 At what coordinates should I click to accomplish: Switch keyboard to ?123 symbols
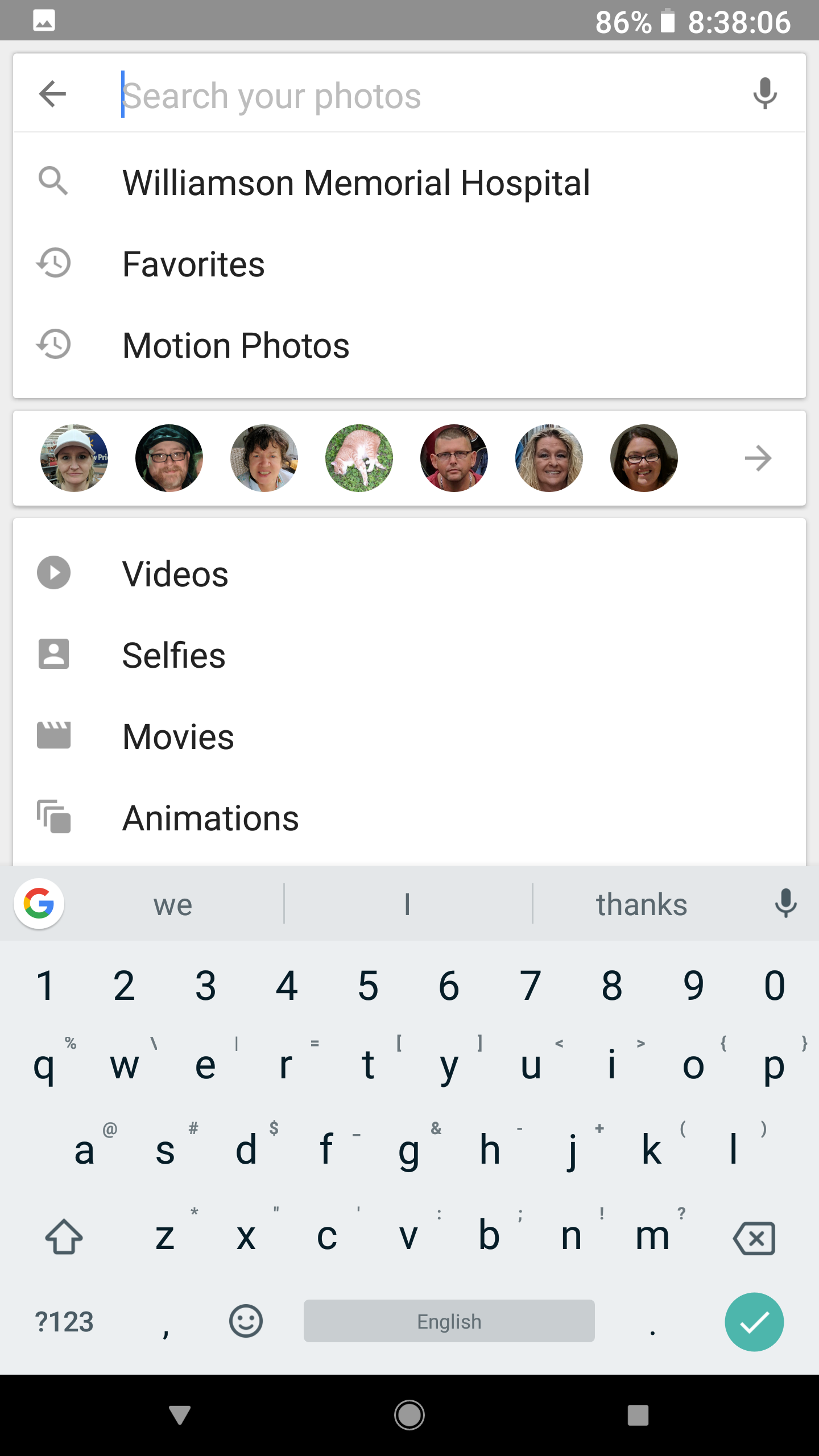pos(64,1322)
